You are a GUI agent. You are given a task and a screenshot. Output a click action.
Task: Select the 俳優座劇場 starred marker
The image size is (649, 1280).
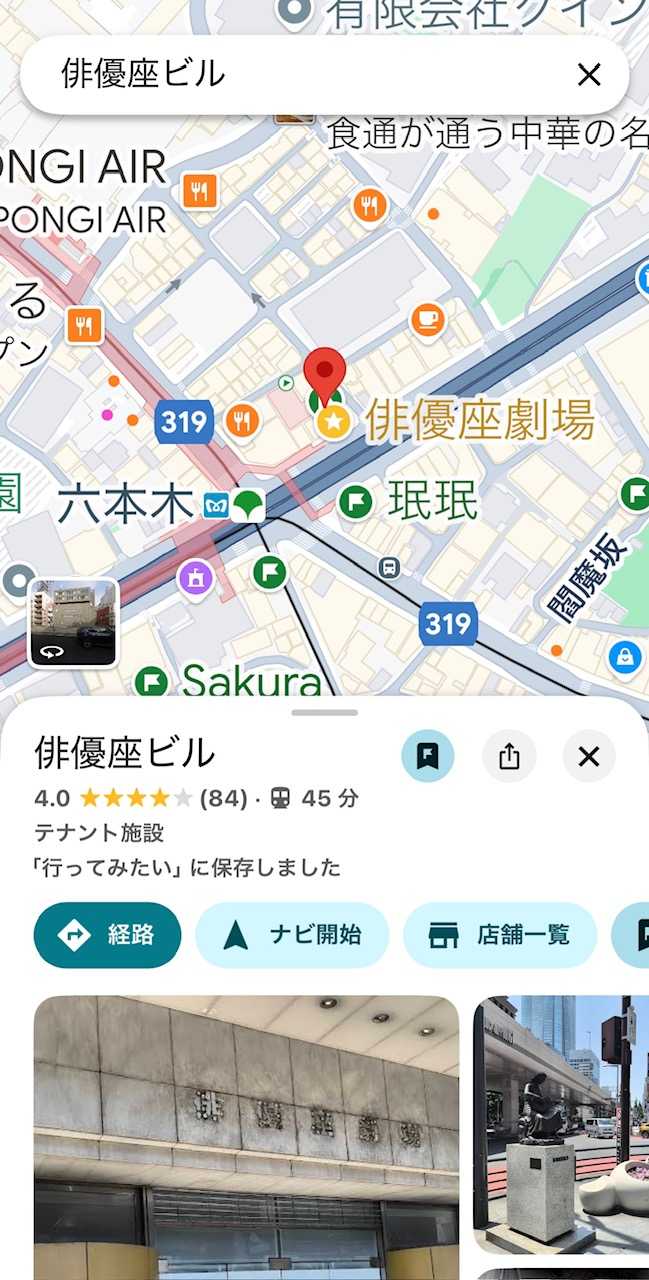pyautogui.click(x=333, y=422)
